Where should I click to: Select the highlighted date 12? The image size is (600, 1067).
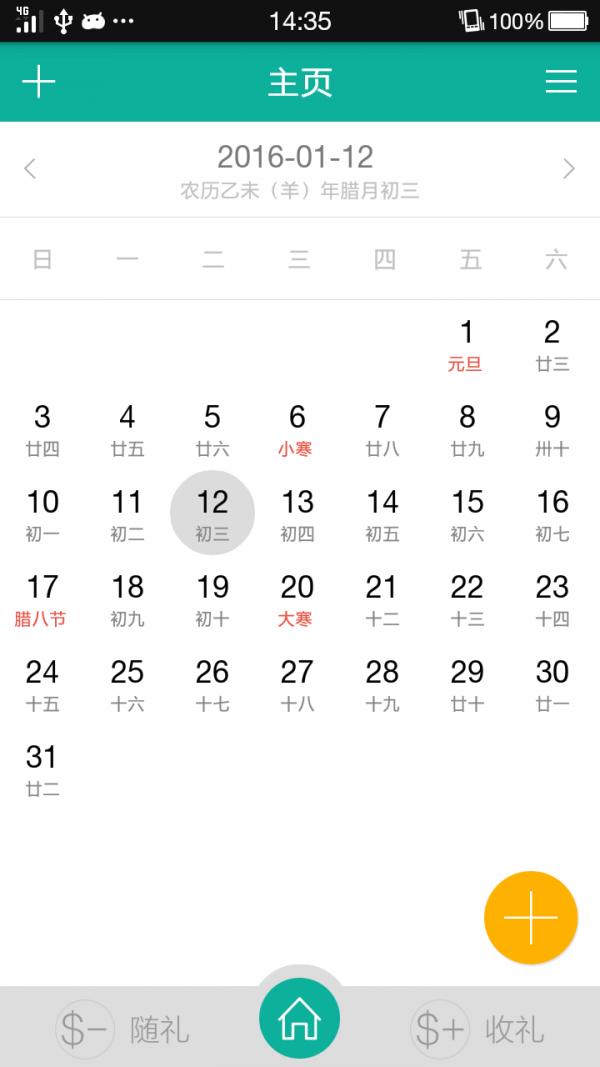(x=212, y=513)
